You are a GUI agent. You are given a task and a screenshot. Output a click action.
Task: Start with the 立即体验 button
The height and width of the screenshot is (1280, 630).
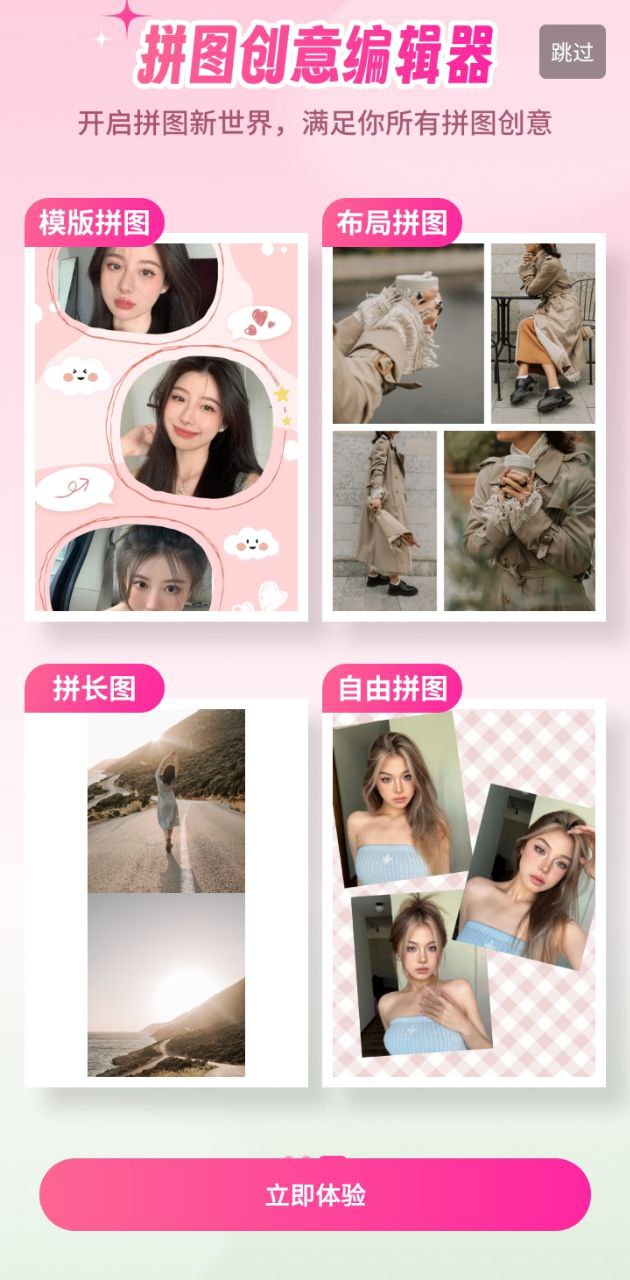pos(315,1195)
